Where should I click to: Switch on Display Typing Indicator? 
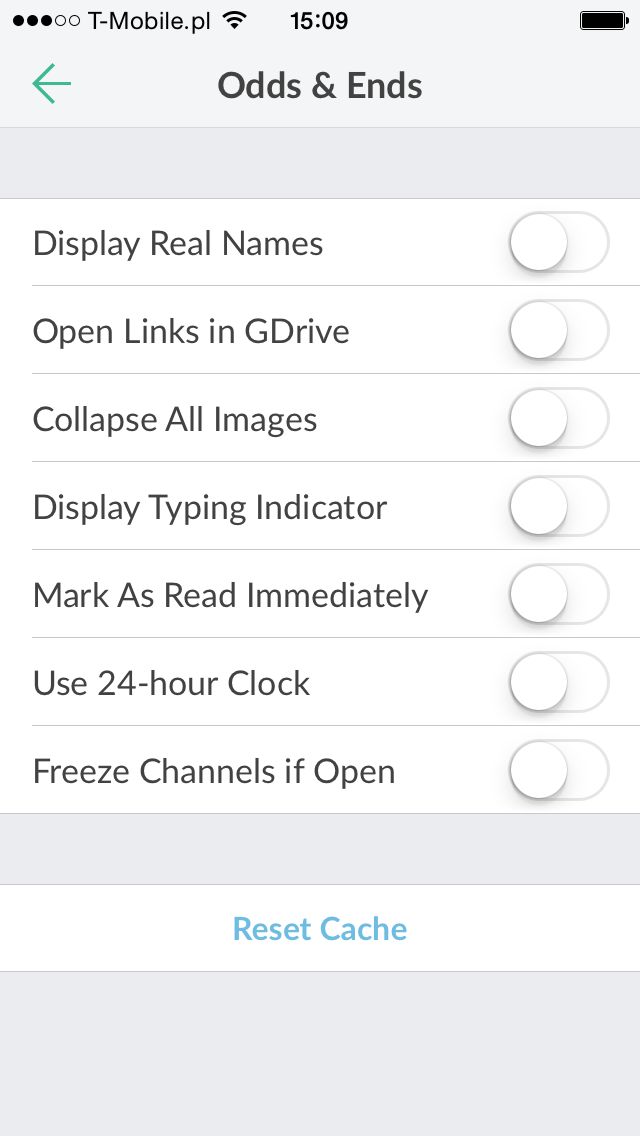pyautogui.click(x=559, y=506)
